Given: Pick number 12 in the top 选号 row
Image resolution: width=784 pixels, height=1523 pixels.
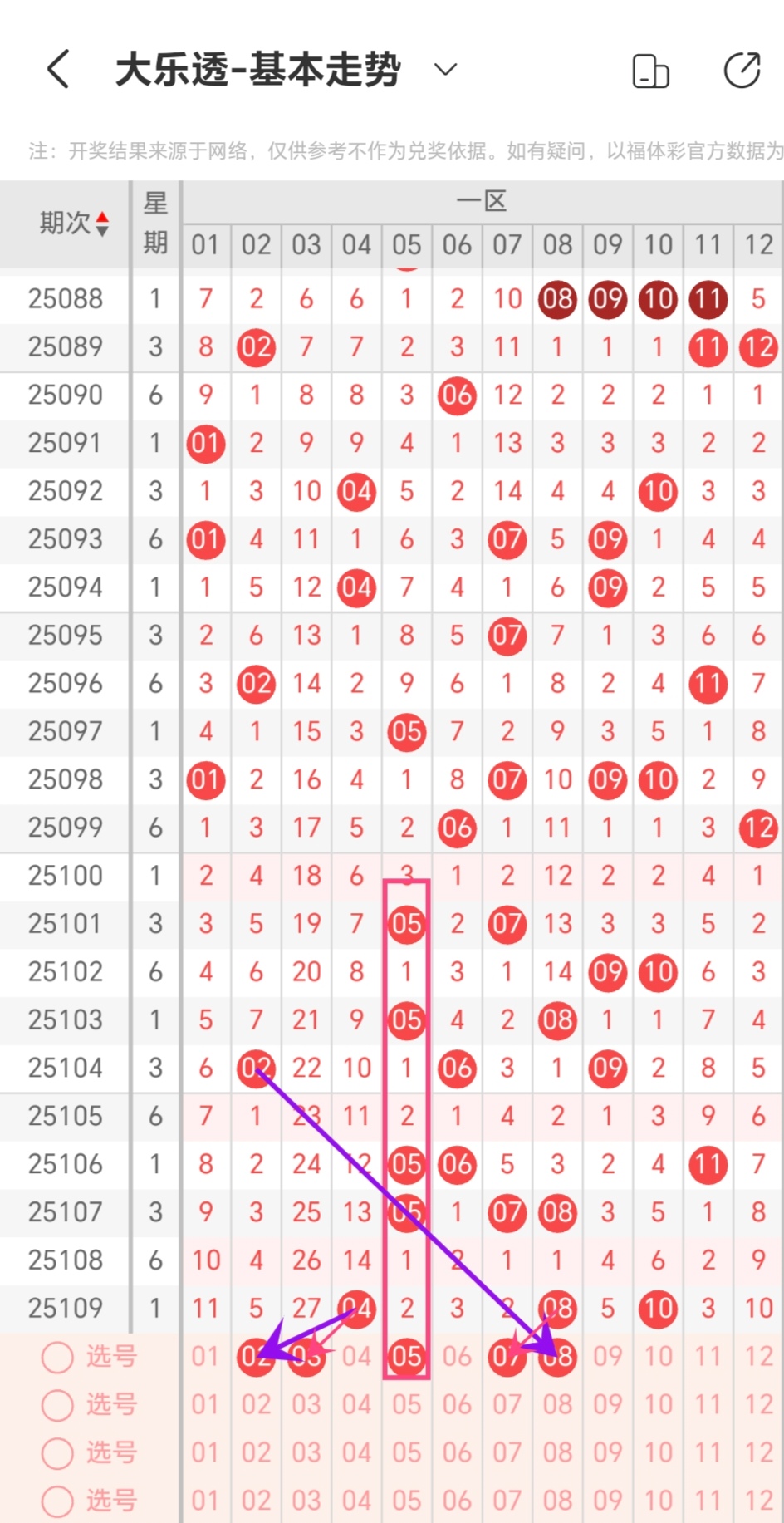Looking at the screenshot, I should pos(758,1357).
